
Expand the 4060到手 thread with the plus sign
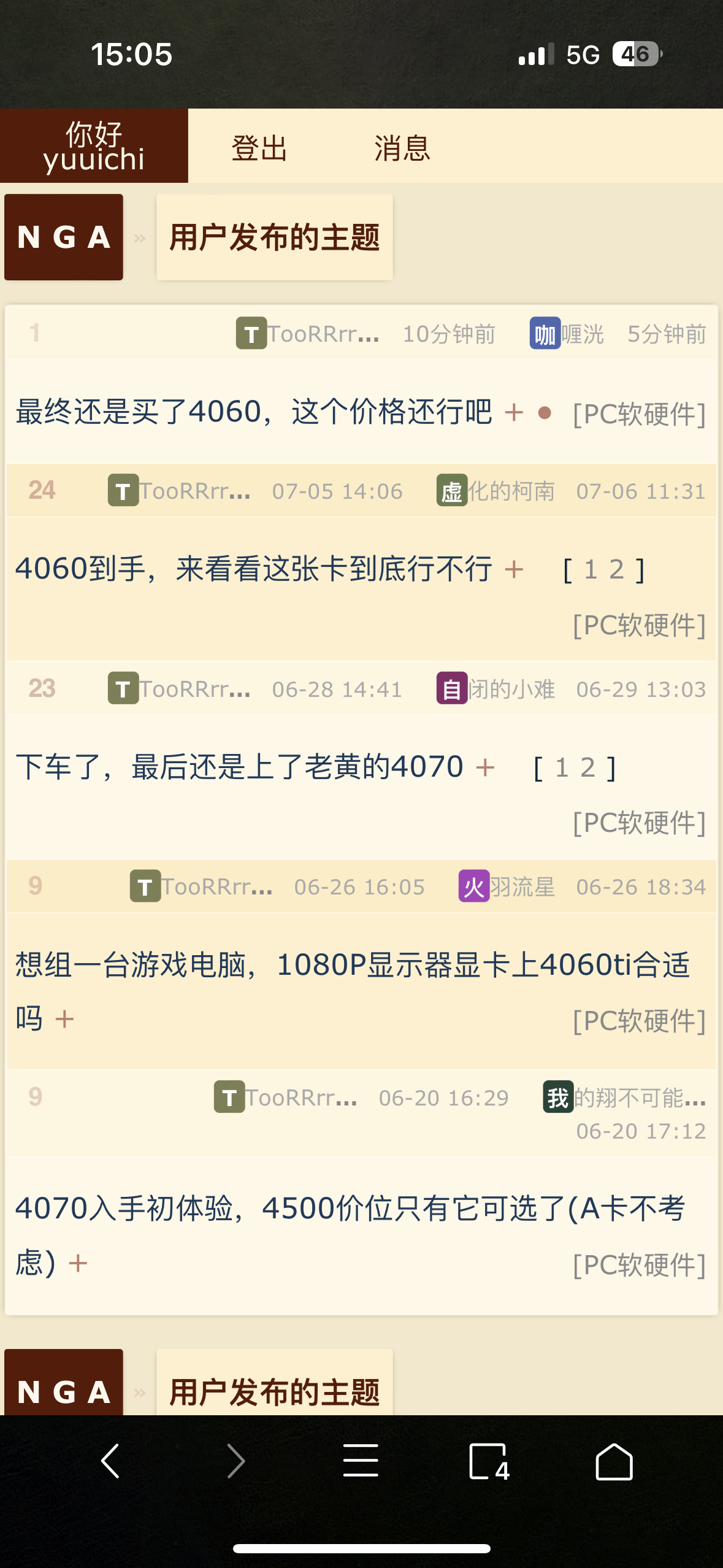515,571
